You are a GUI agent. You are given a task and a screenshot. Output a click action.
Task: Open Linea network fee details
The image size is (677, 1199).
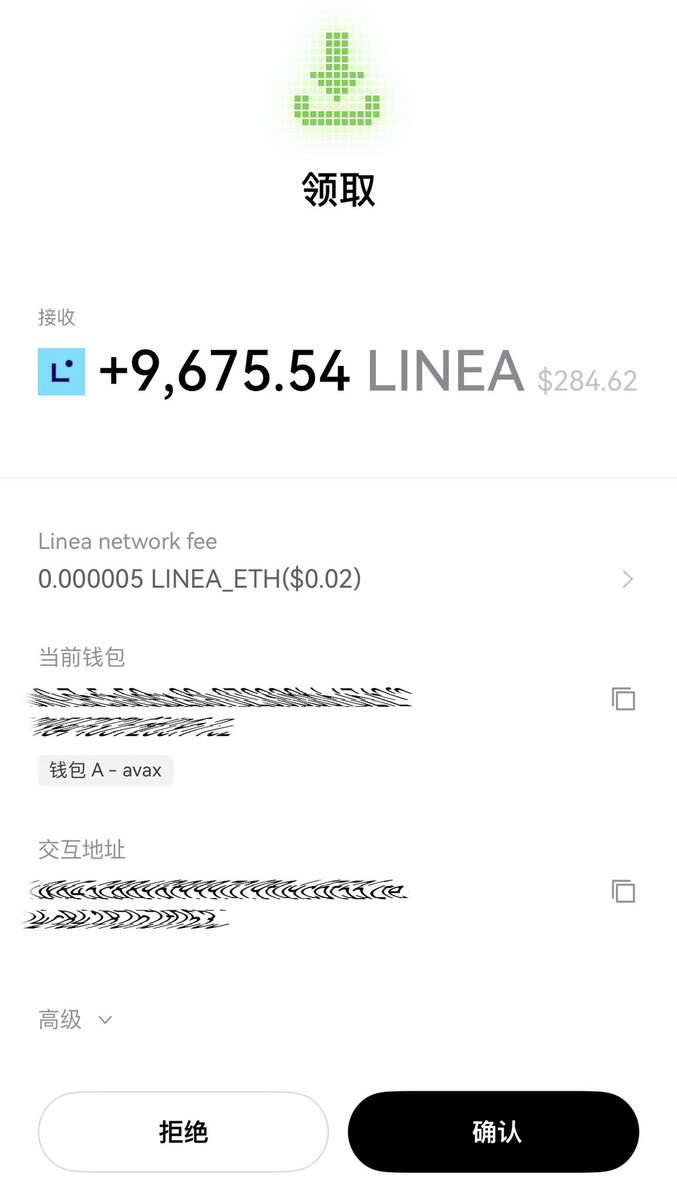click(338, 563)
